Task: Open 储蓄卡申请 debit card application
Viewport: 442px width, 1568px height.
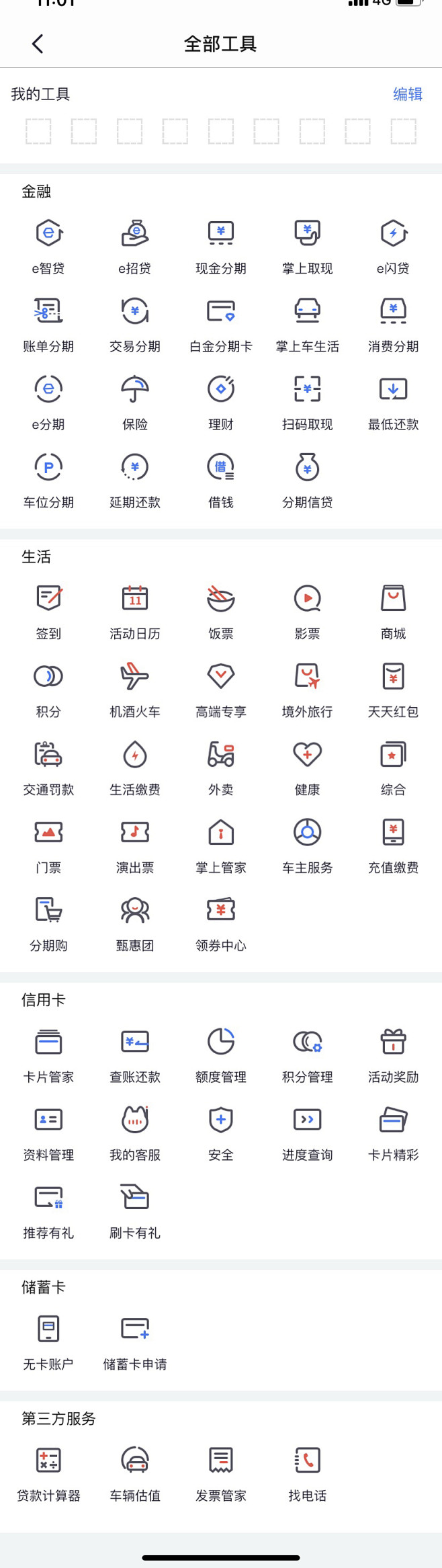Action: (x=135, y=1341)
